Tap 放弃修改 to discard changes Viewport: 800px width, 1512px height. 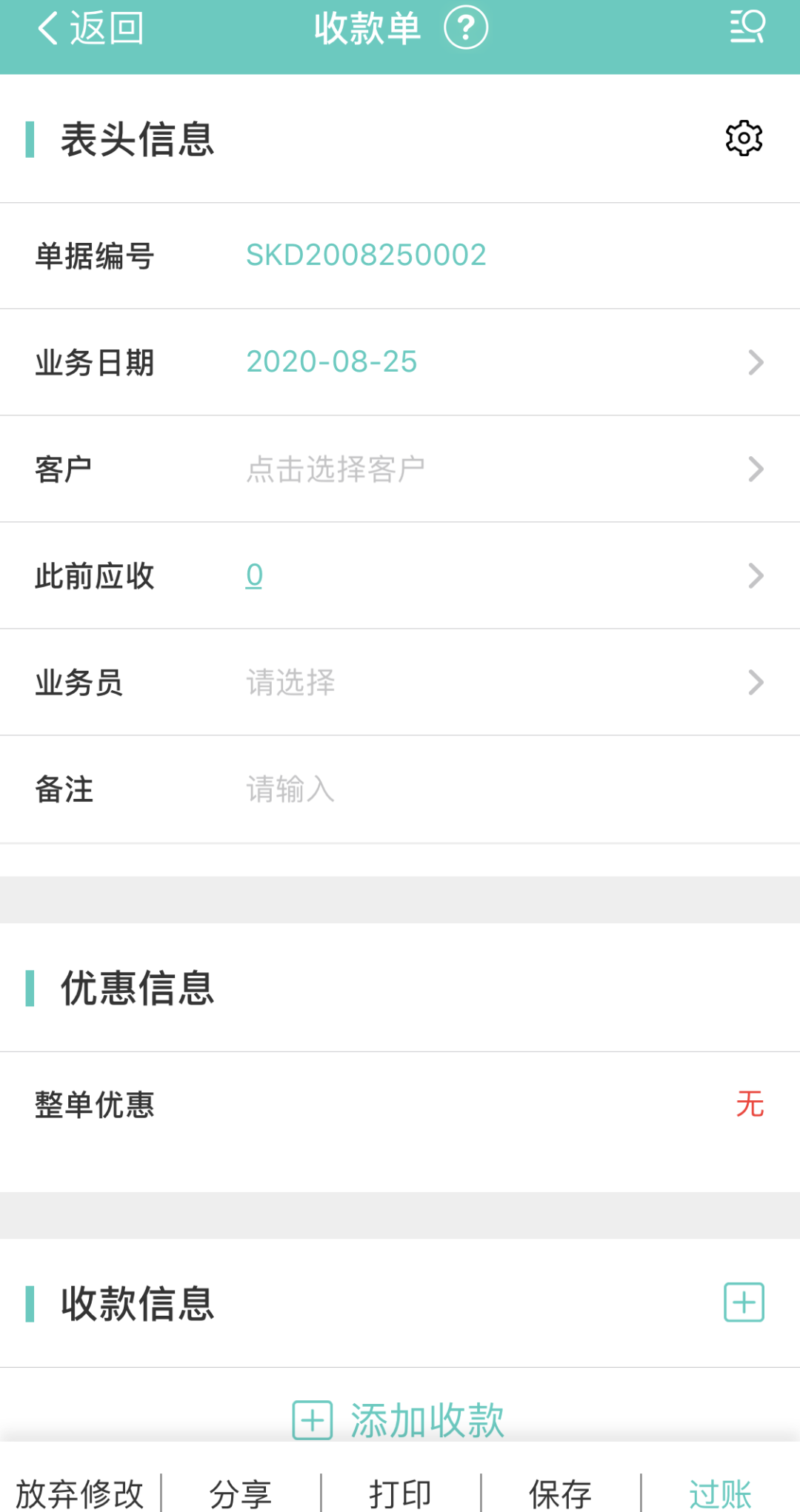coord(81,1491)
